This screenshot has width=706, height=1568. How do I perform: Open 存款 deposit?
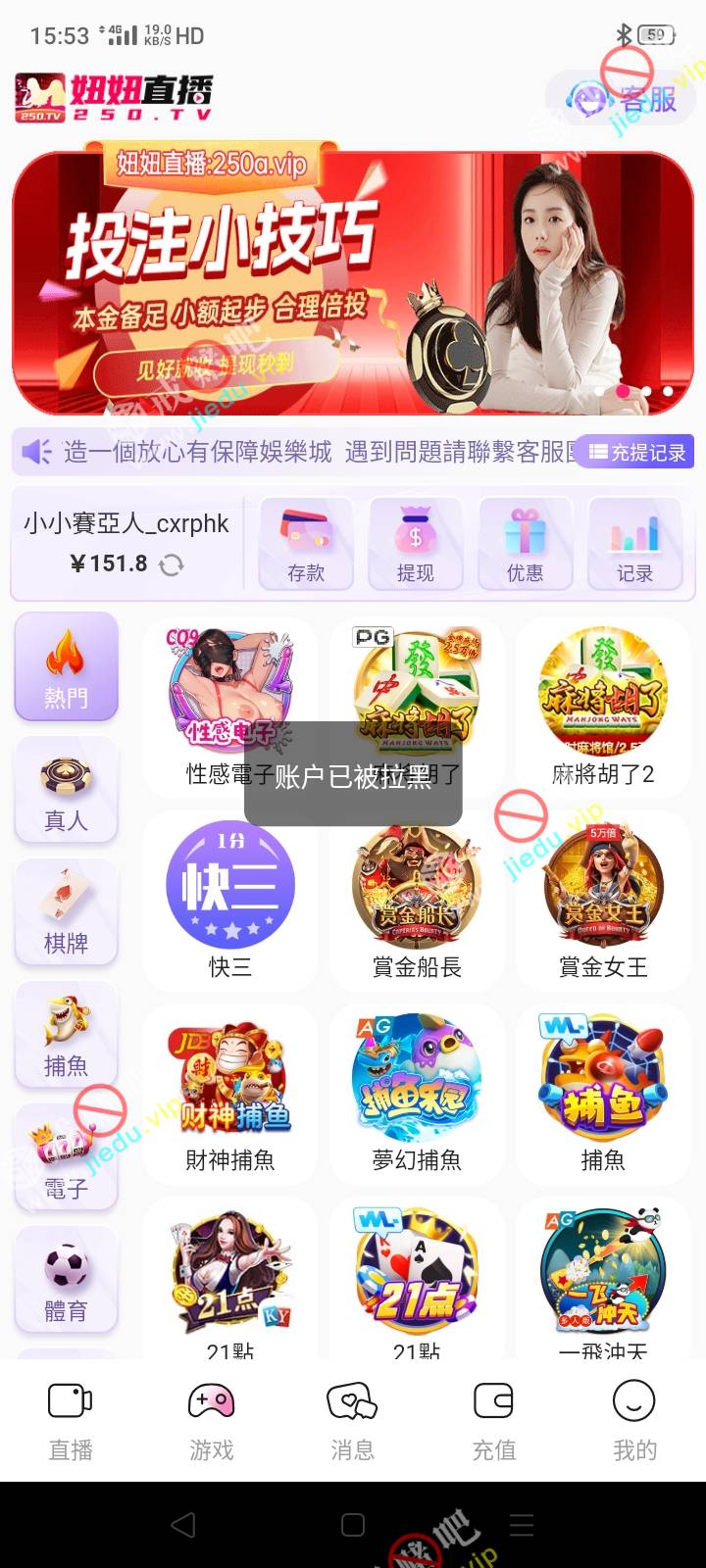306,544
